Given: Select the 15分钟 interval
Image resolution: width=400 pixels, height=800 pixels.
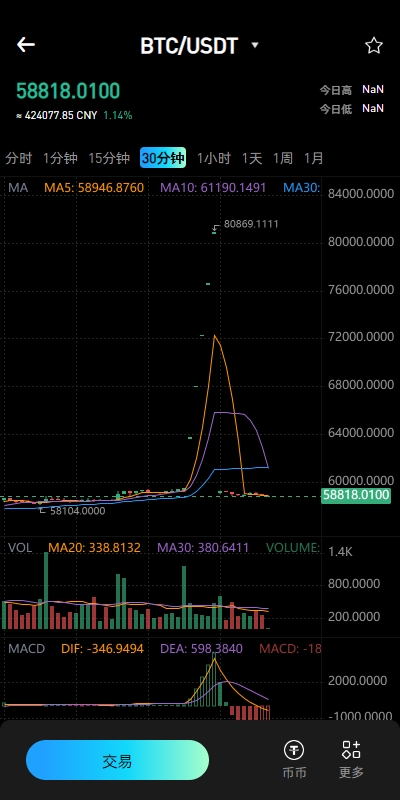Looking at the screenshot, I should pyautogui.click(x=109, y=158).
